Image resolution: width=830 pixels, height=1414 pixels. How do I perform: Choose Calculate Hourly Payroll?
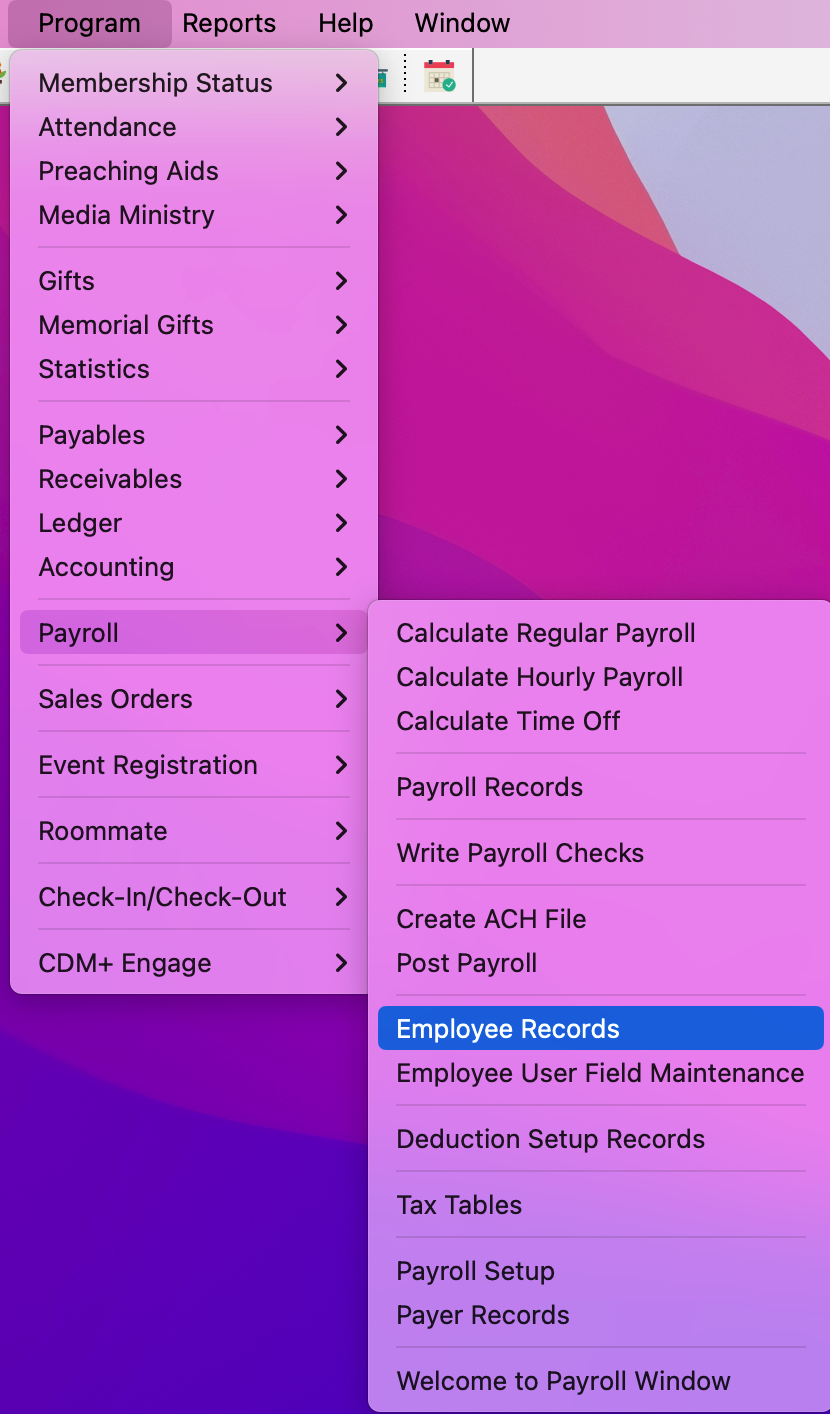pyautogui.click(x=539, y=677)
